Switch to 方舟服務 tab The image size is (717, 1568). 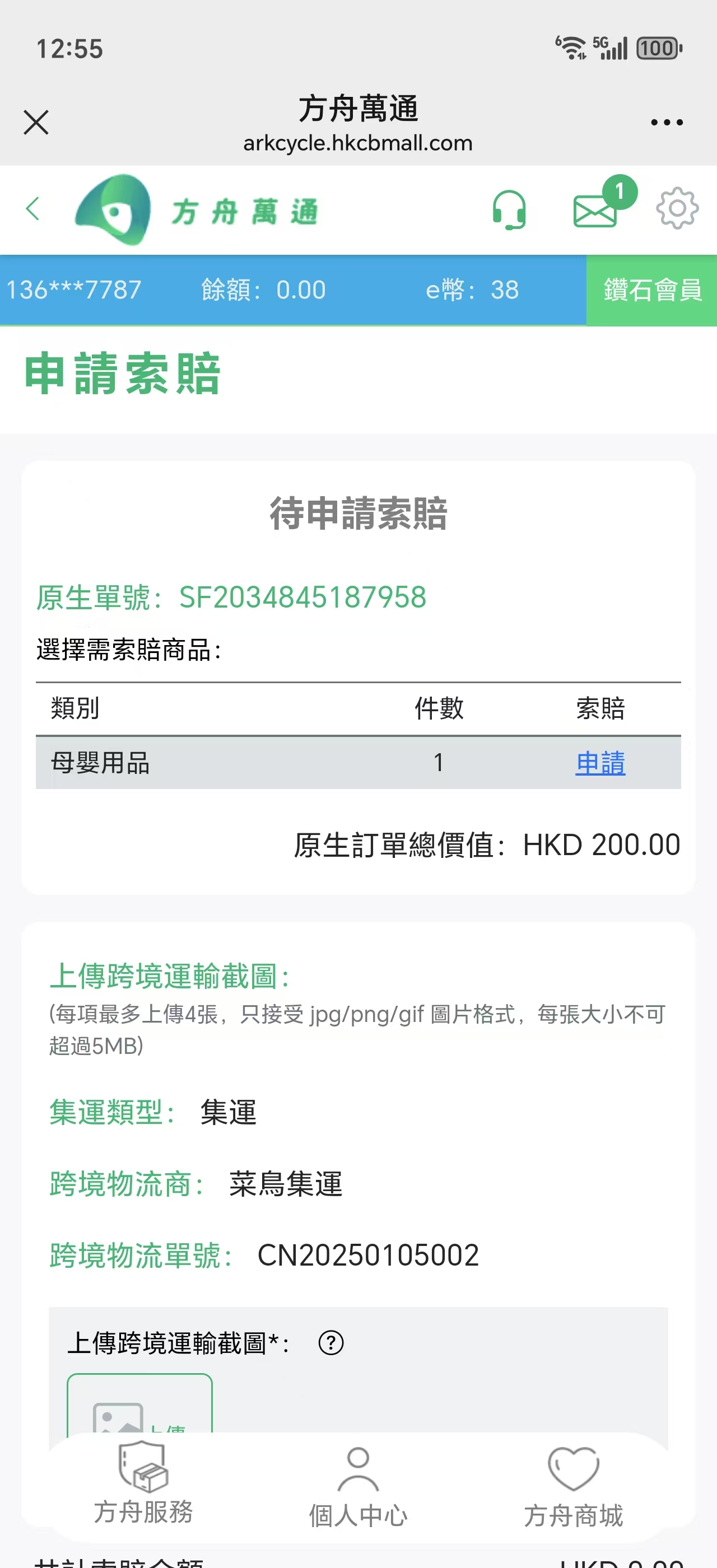pyautogui.click(x=143, y=1485)
